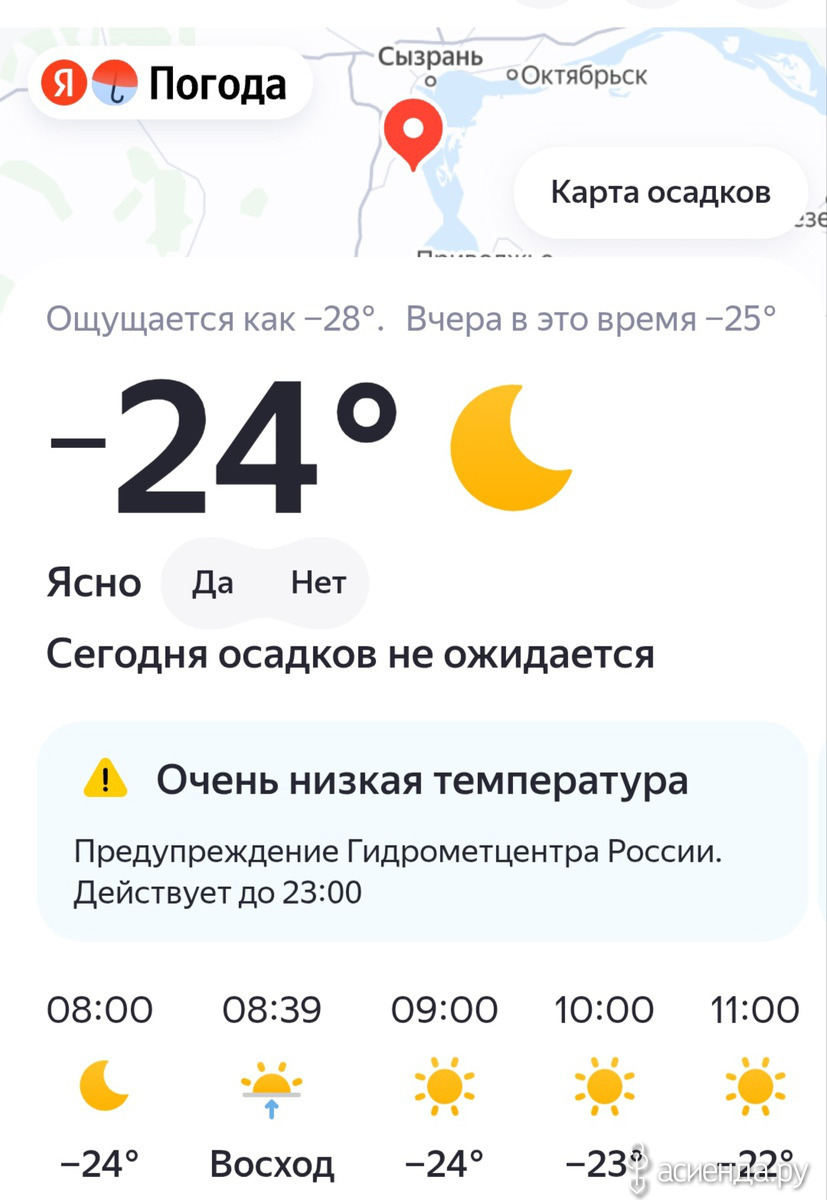Image resolution: width=827 pixels, height=1200 pixels.
Task: Open the Очень низкая температура warning card
Action: pos(421,831)
